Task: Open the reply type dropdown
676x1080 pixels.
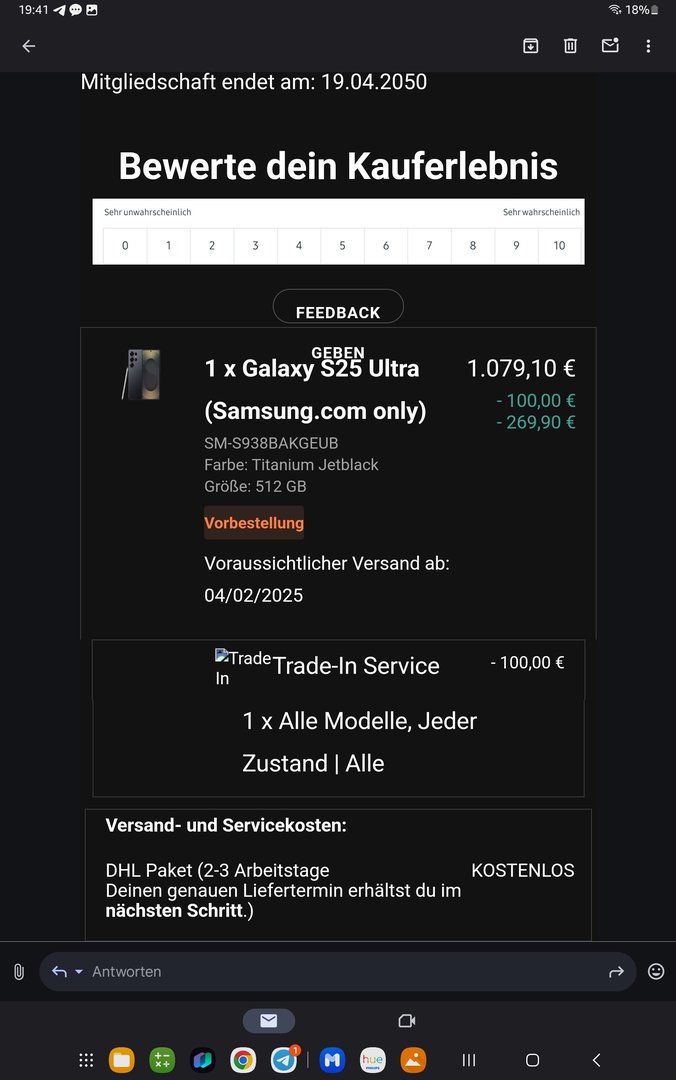Action: (x=78, y=971)
